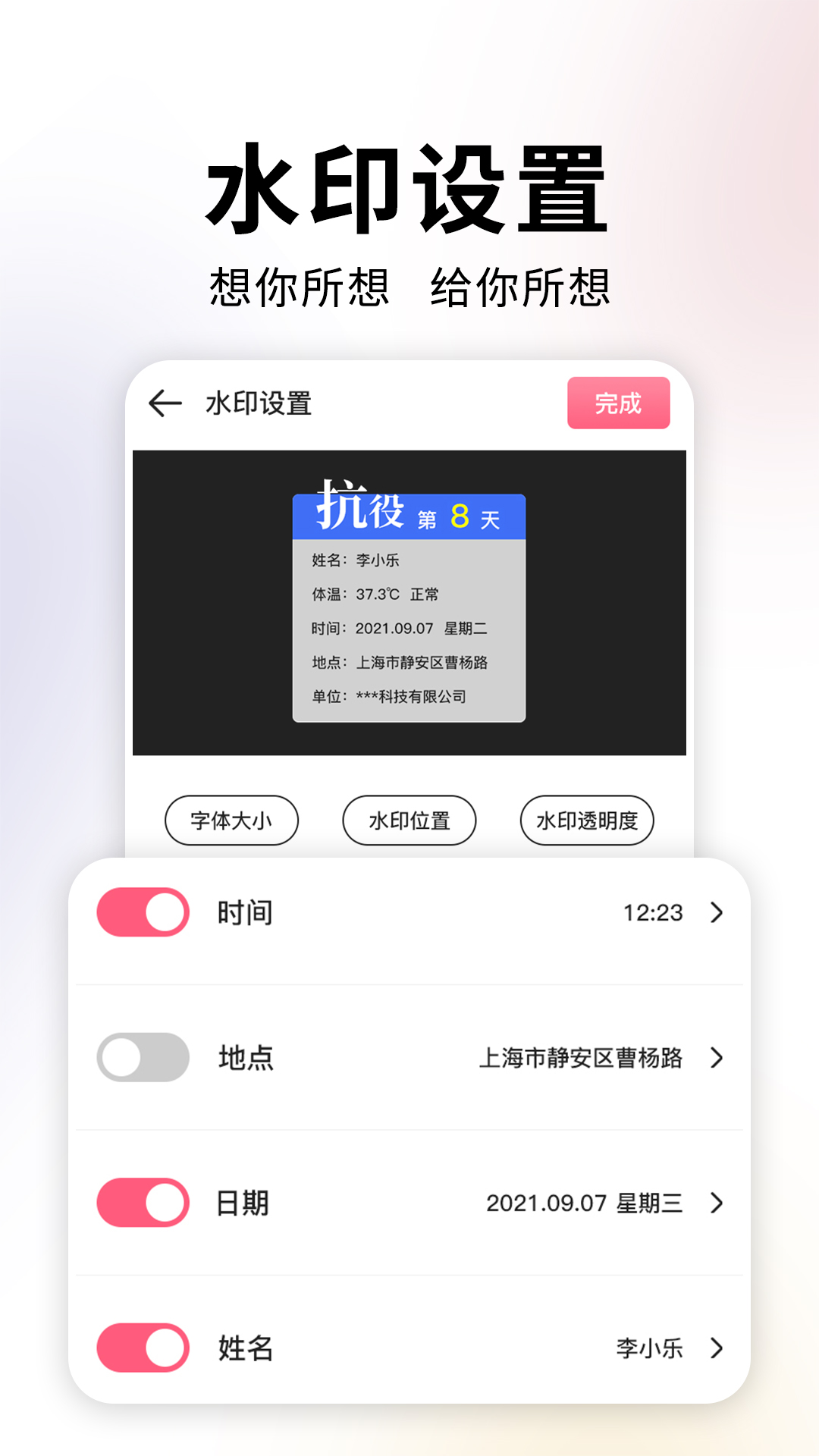Screen dimensions: 819x1456
Task: Click the back arrow to exit watermark settings
Action: [163, 403]
